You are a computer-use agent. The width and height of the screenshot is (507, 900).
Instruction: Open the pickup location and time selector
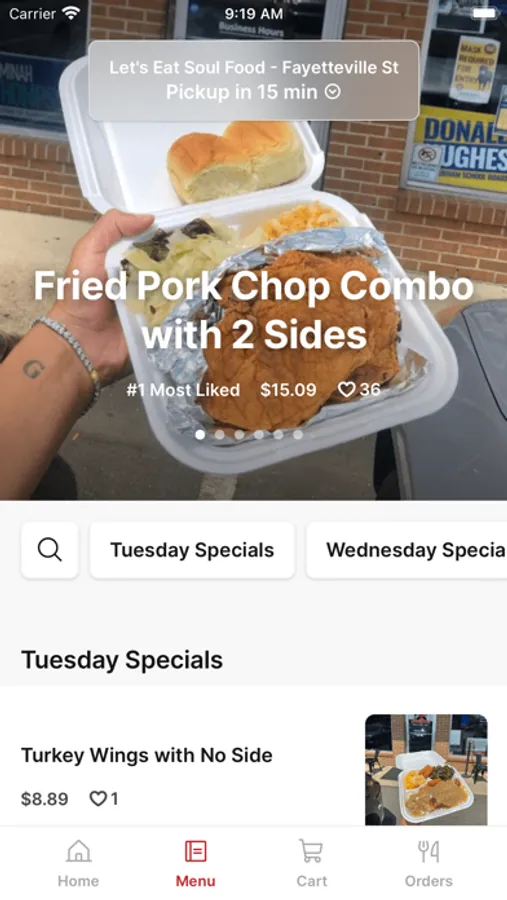[x=254, y=80]
